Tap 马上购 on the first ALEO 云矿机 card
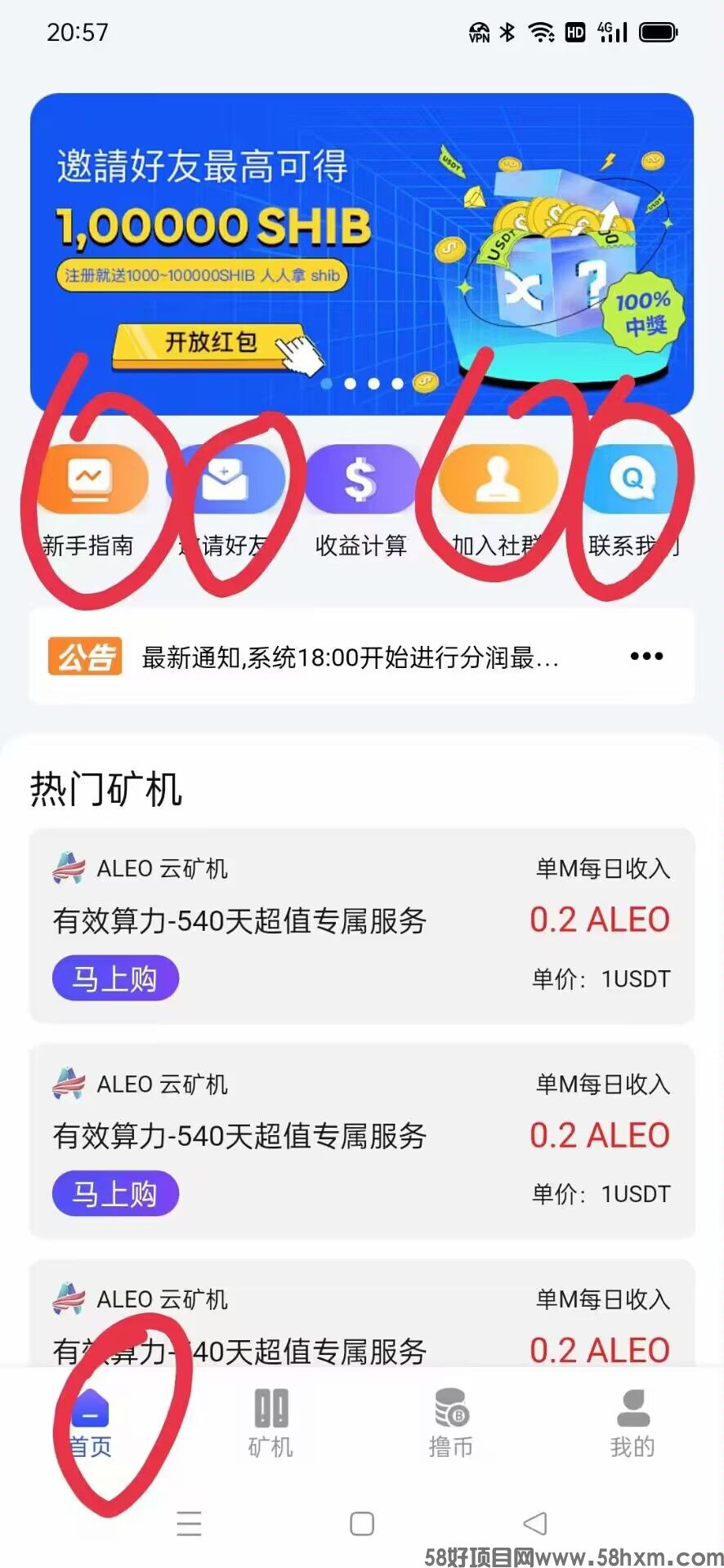The image size is (724, 1568). click(115, 978)
